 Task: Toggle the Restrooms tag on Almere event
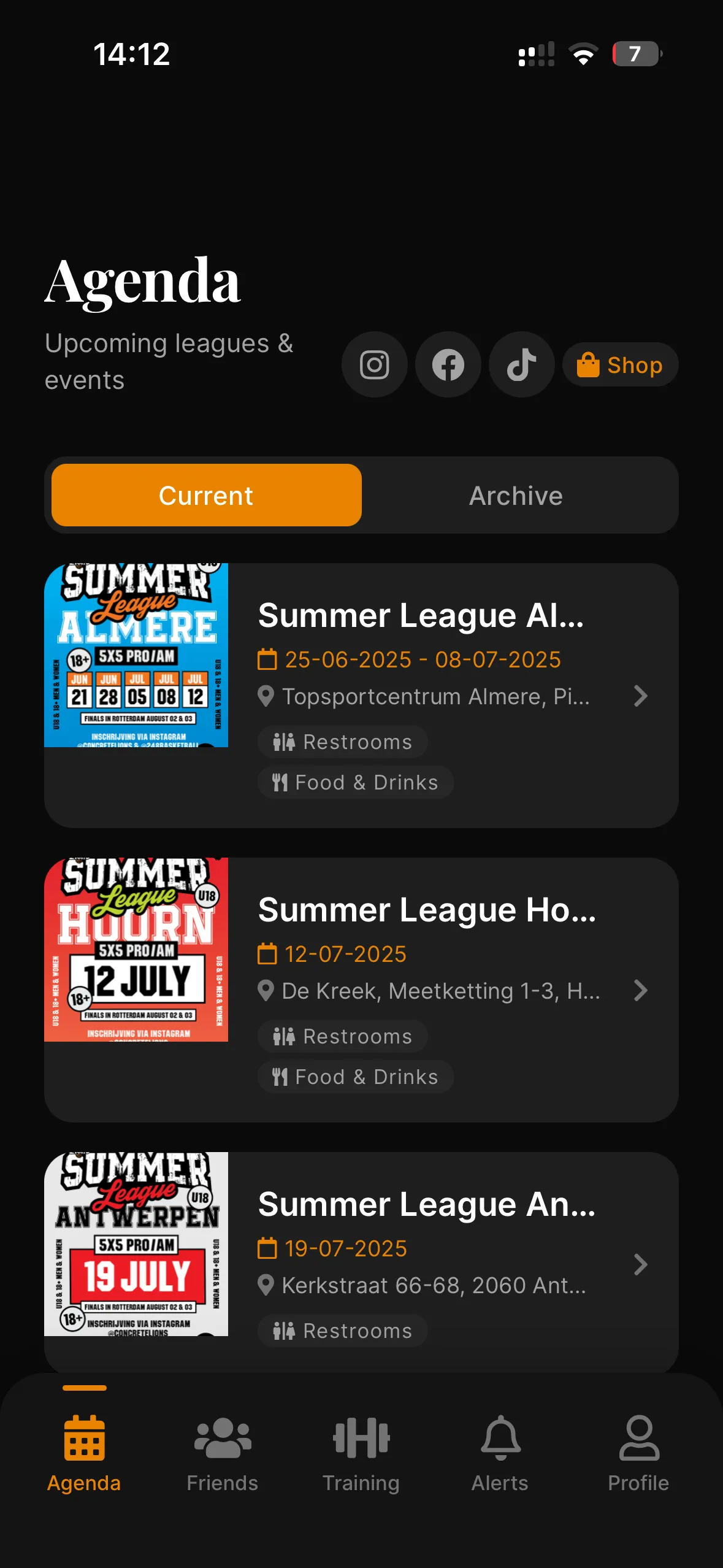point(342,742)
